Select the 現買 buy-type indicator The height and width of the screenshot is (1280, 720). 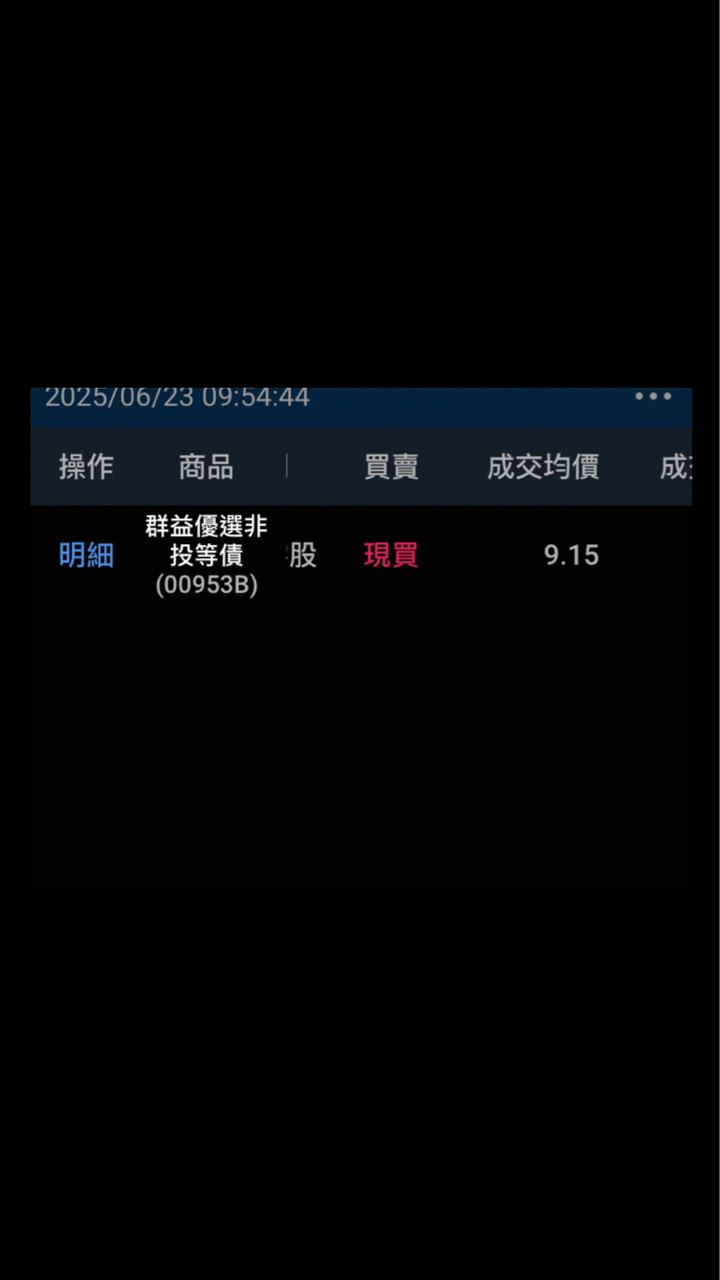pyautogui.click(x=390, y=556)
